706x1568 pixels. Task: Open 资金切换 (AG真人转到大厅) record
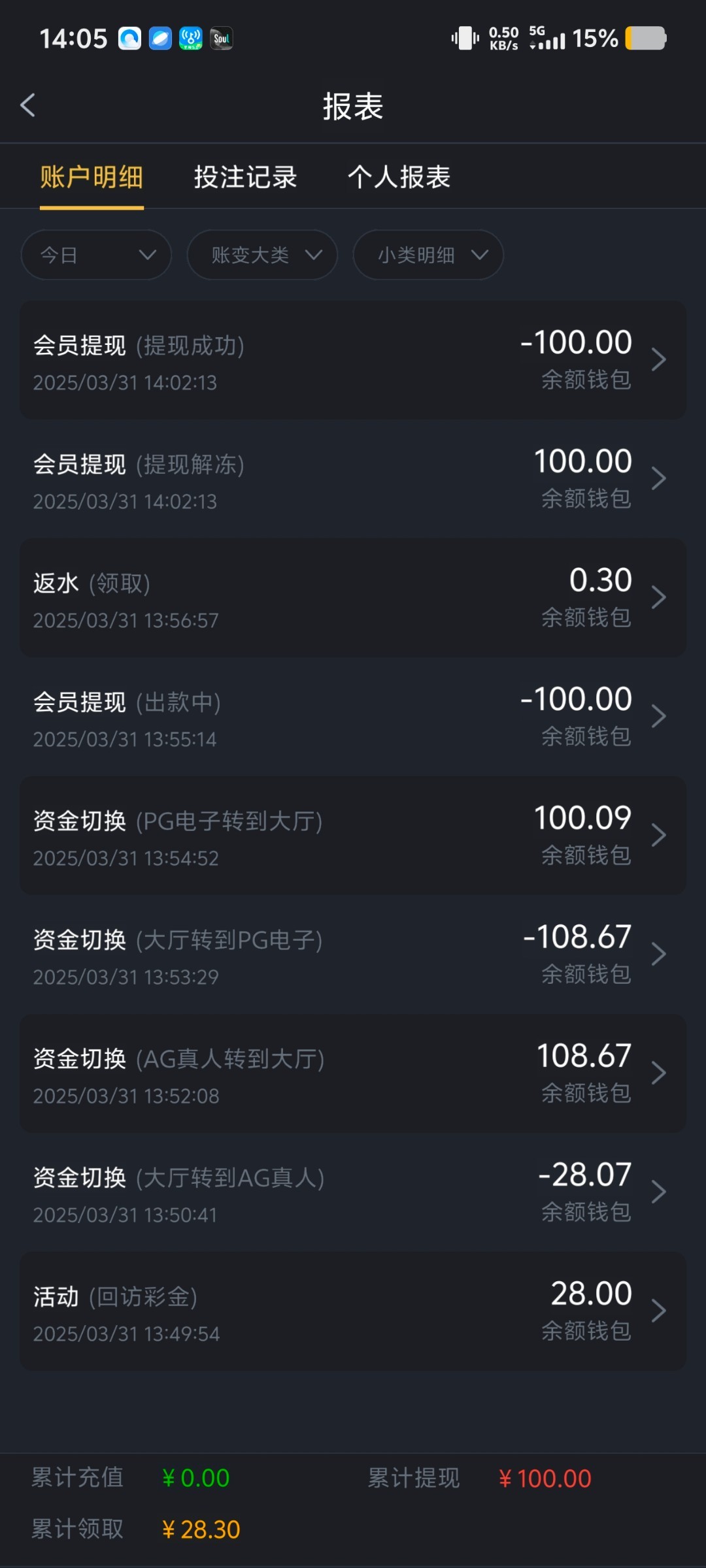pyautogui.click(x=353, y=1073)
